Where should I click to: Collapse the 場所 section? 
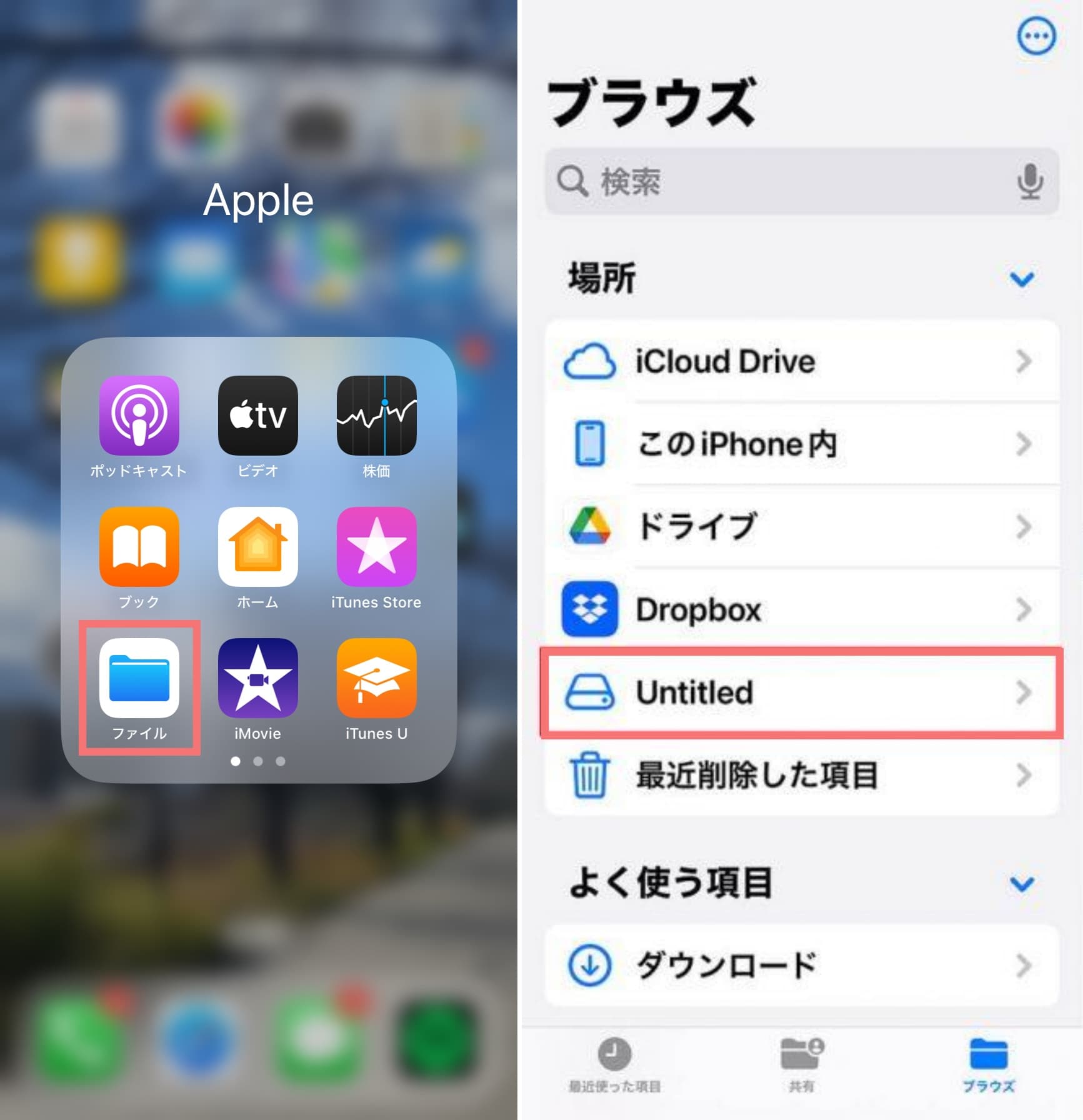pos(1022,279)
